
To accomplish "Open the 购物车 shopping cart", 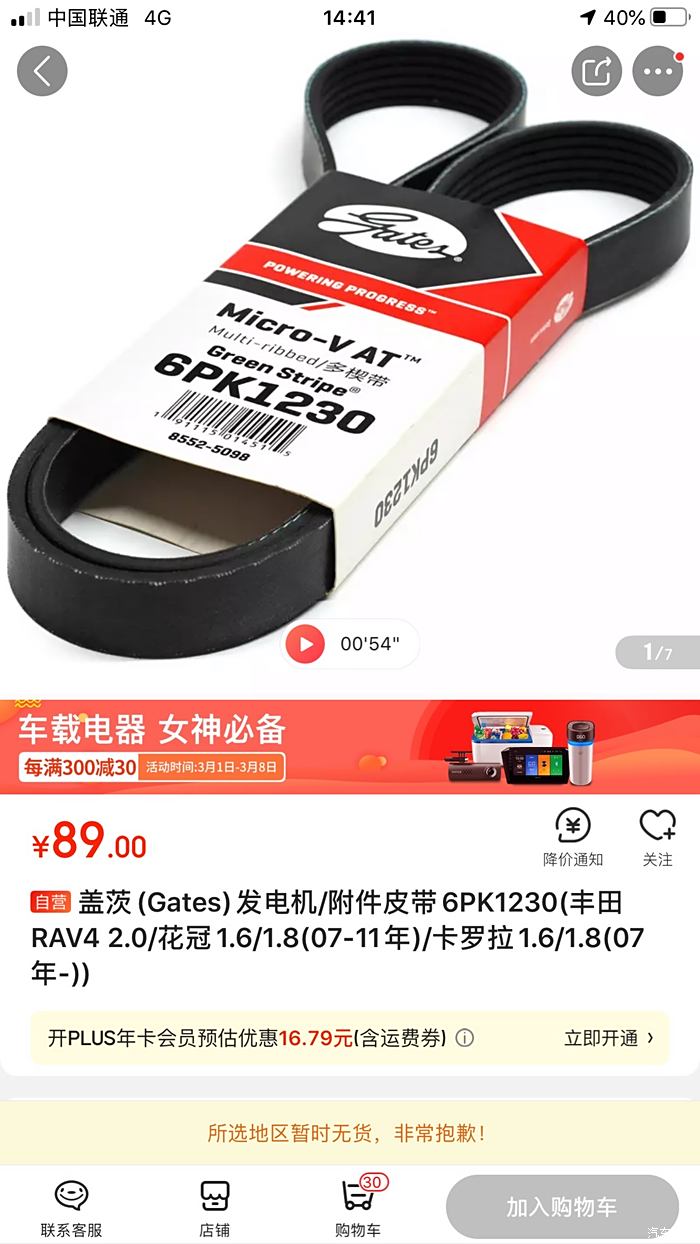I will pos(358,1207).
